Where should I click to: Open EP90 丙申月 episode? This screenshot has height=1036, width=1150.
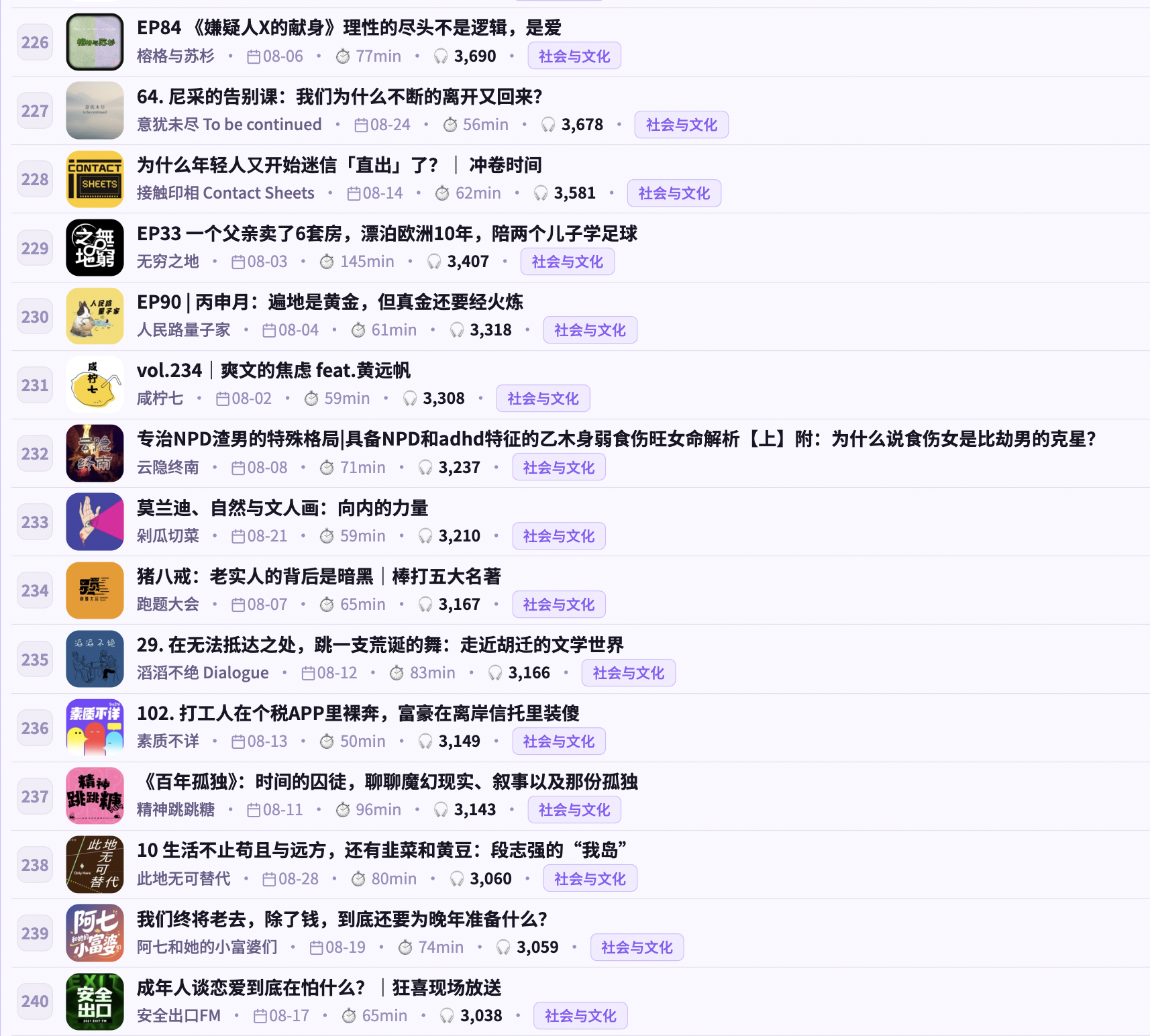(330, 302)
